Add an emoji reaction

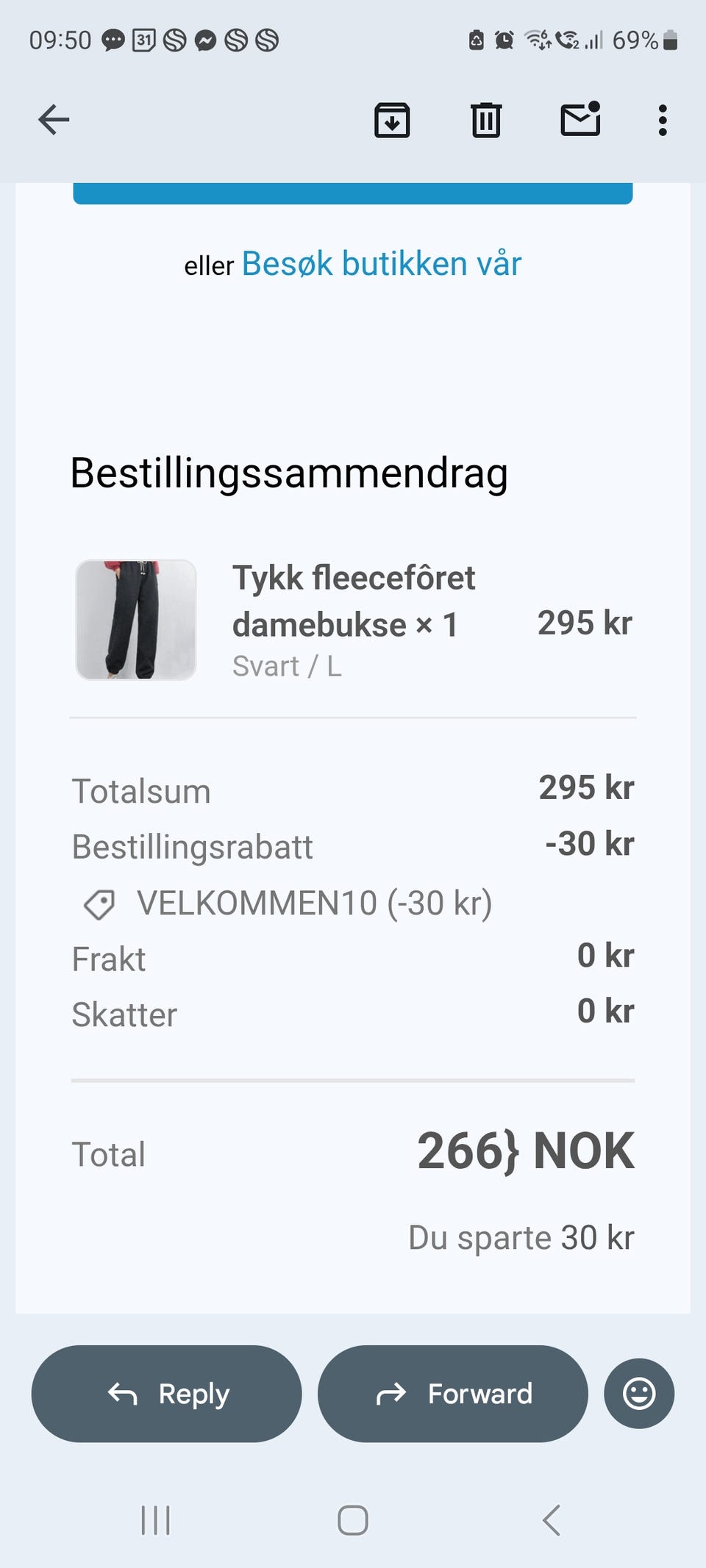(639, 1393)
